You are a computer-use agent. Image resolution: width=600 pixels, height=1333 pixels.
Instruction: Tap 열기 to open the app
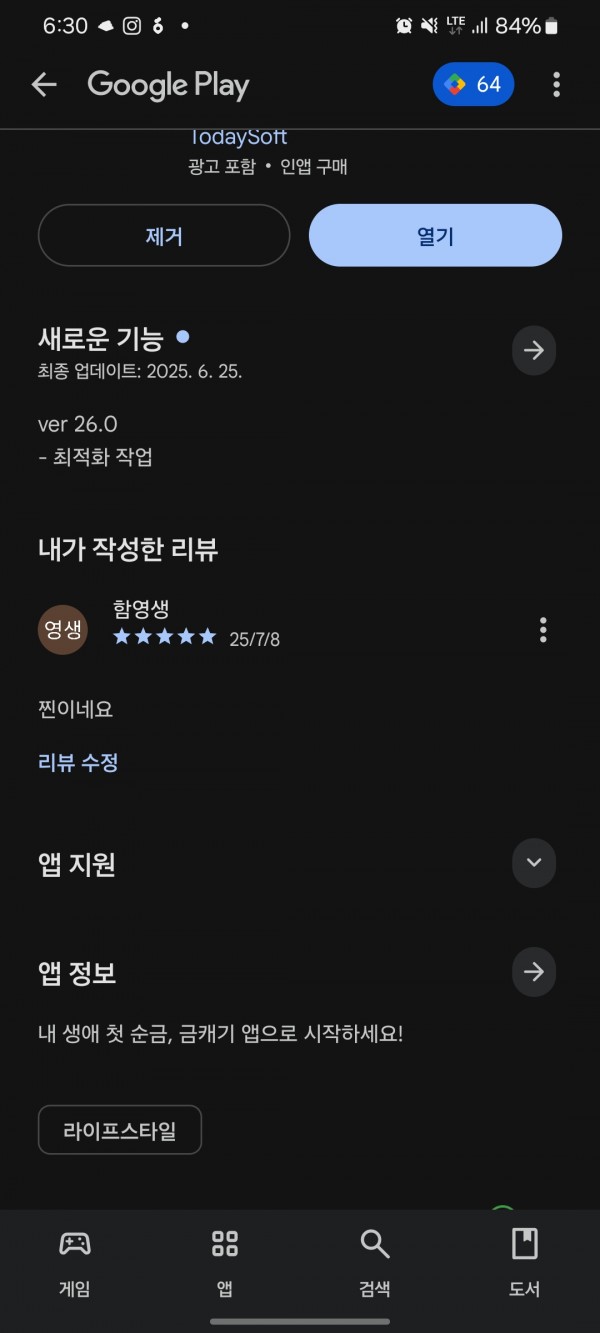[435, 236]
